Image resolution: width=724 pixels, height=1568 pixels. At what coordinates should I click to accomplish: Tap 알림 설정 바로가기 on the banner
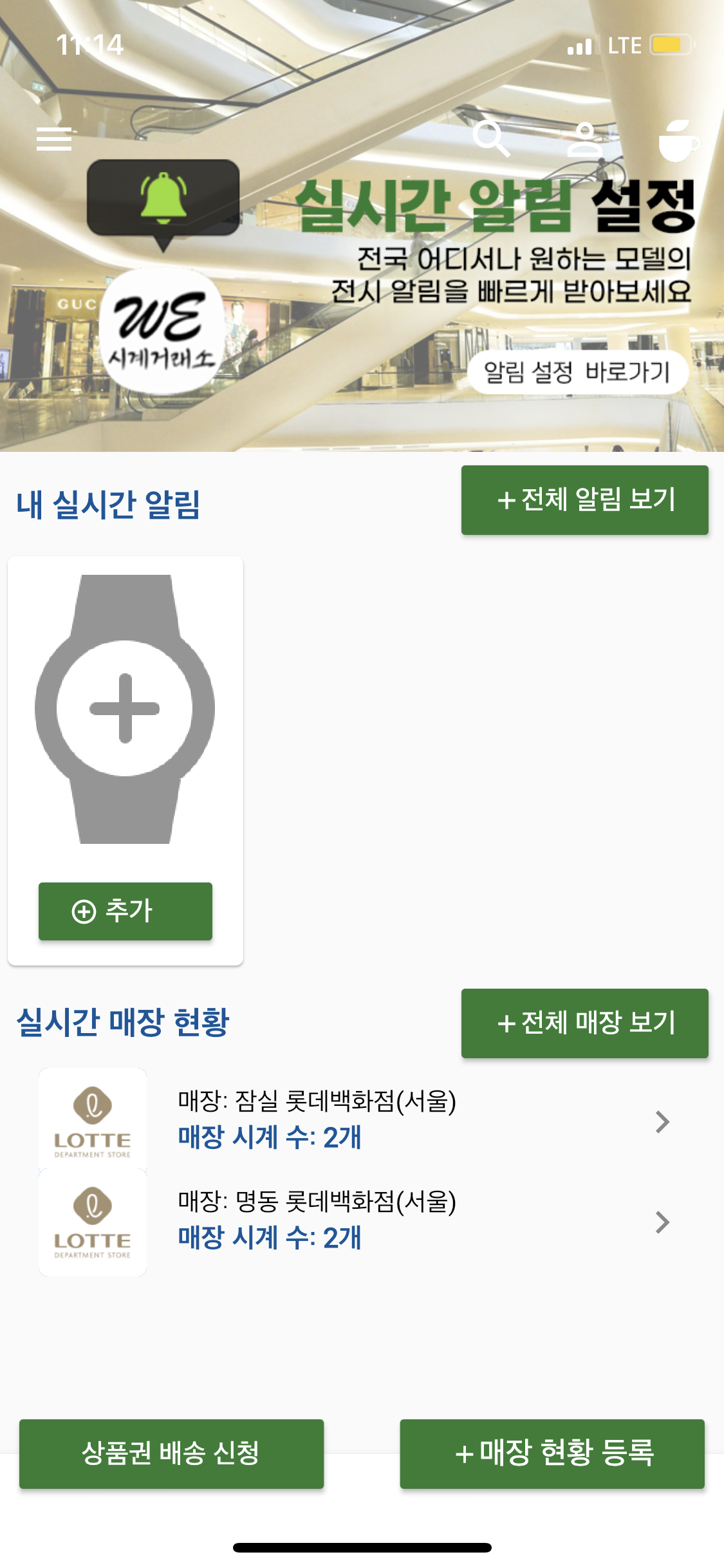pyautogui.click(x=577, y=372)
